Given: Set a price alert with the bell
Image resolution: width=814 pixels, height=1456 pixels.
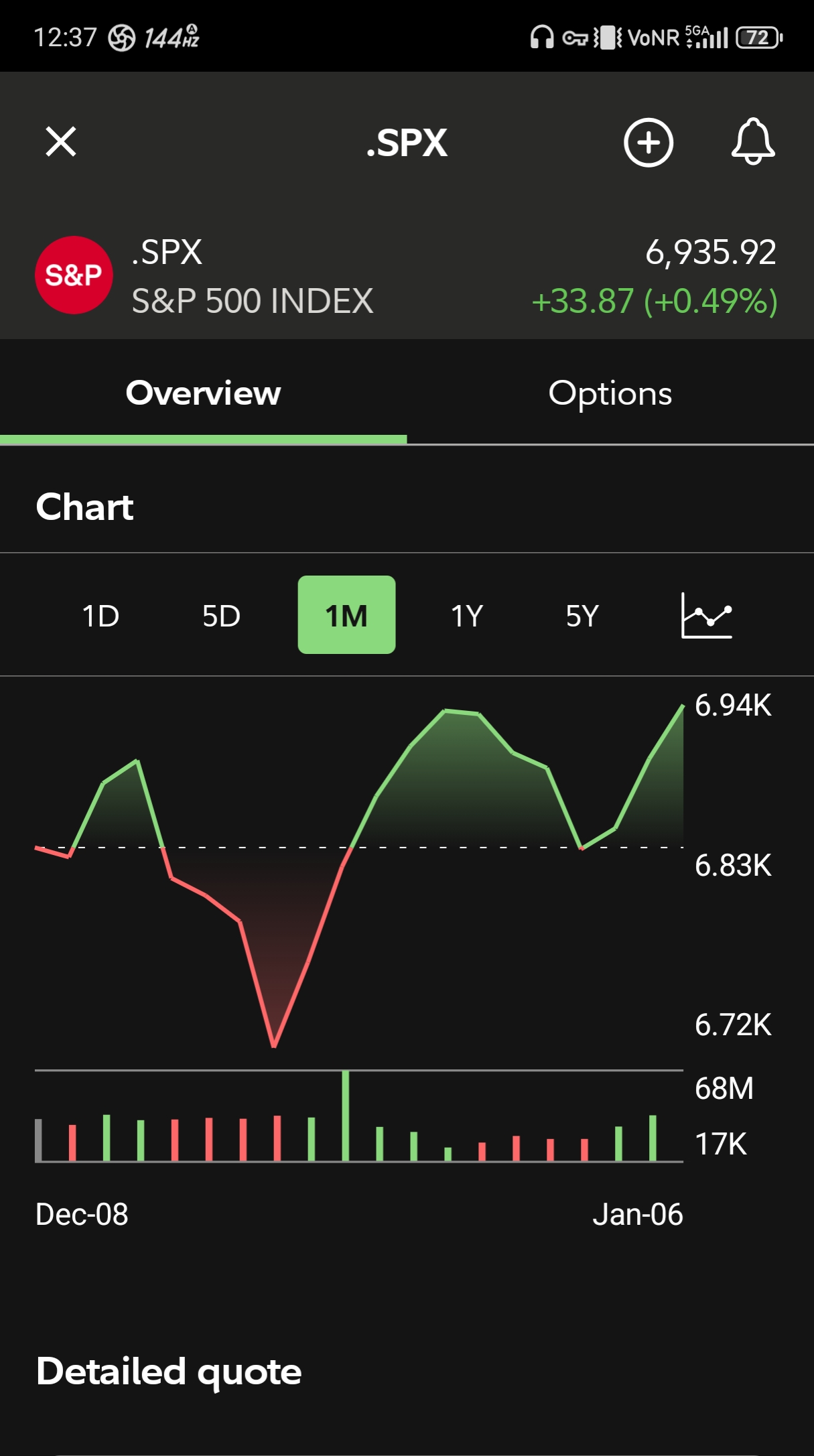Looking at the screenshot, I should coord(752,141).
